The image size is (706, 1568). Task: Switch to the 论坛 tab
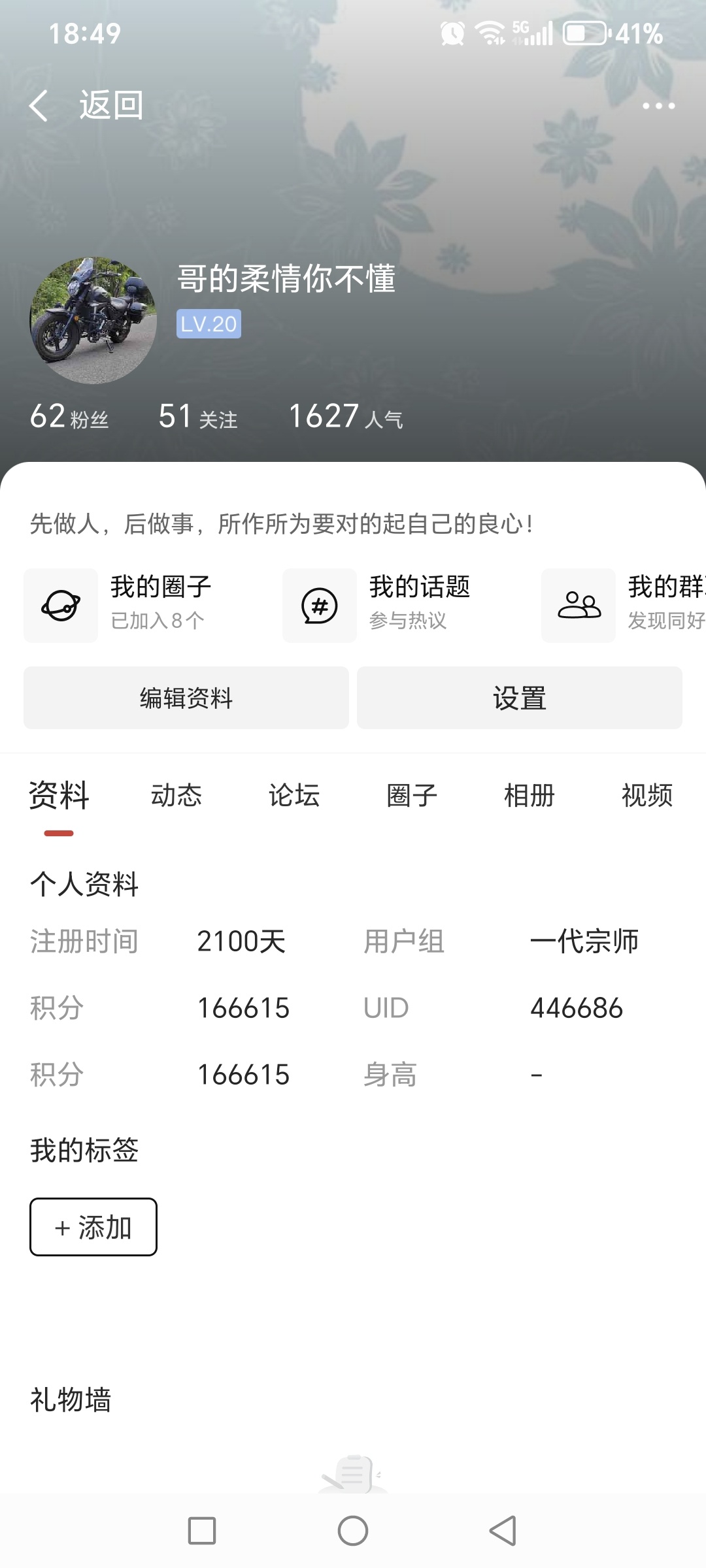(x=294, y=796)
